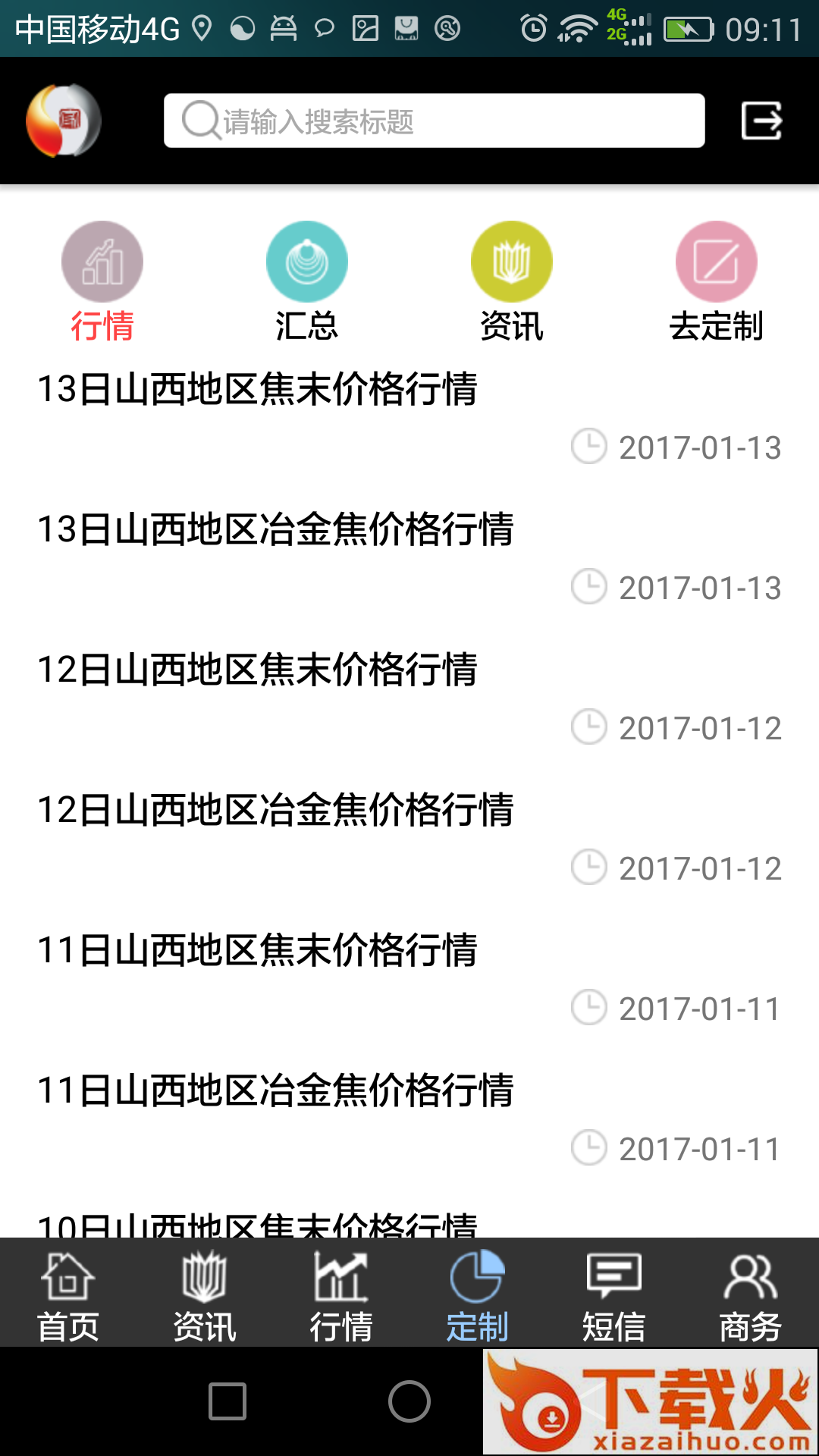The image size is (819, 1456).
Task: Read 11日山西地区冶金焦价格行情 report
Action: point(276,1091)
